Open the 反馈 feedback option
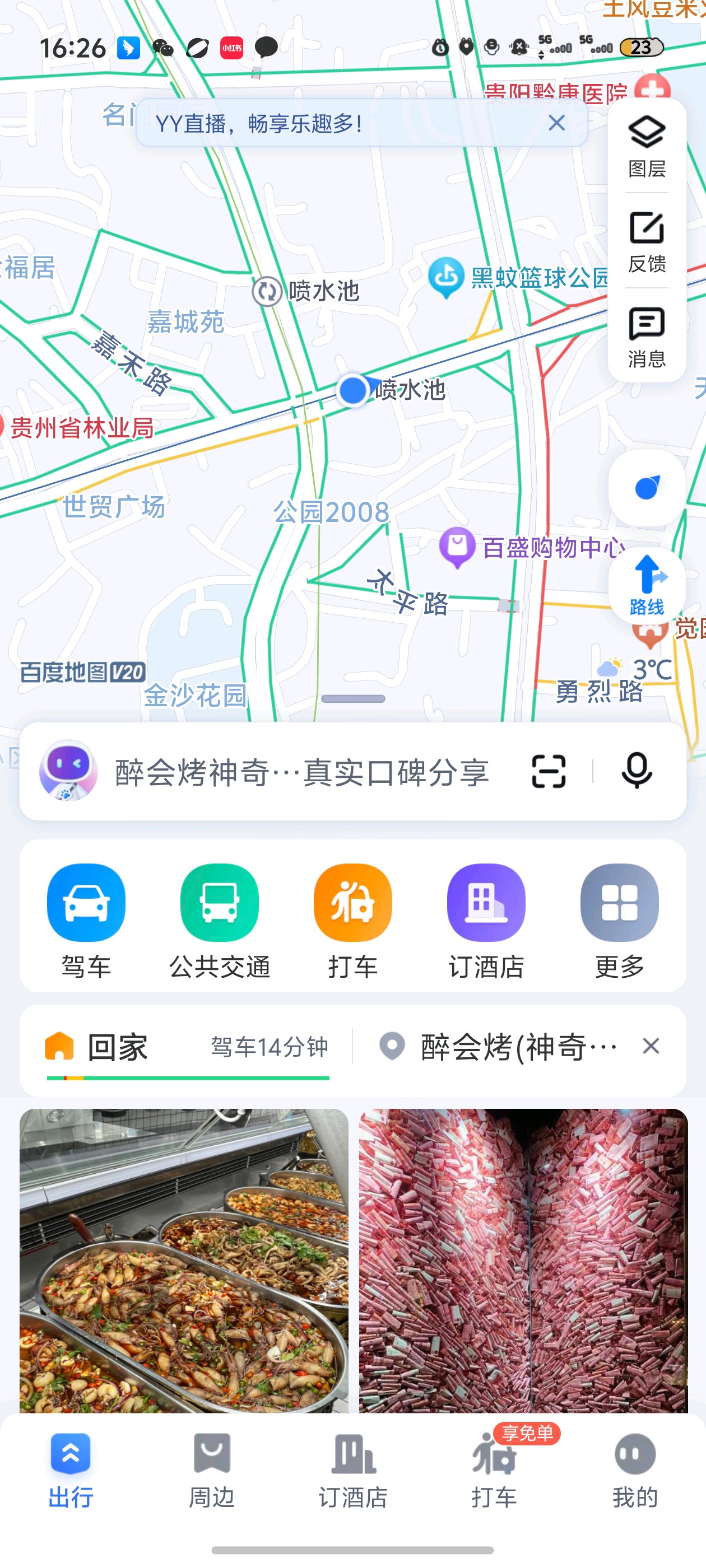The height and width of the screenshot is (1568, 706). coord(646,242)
